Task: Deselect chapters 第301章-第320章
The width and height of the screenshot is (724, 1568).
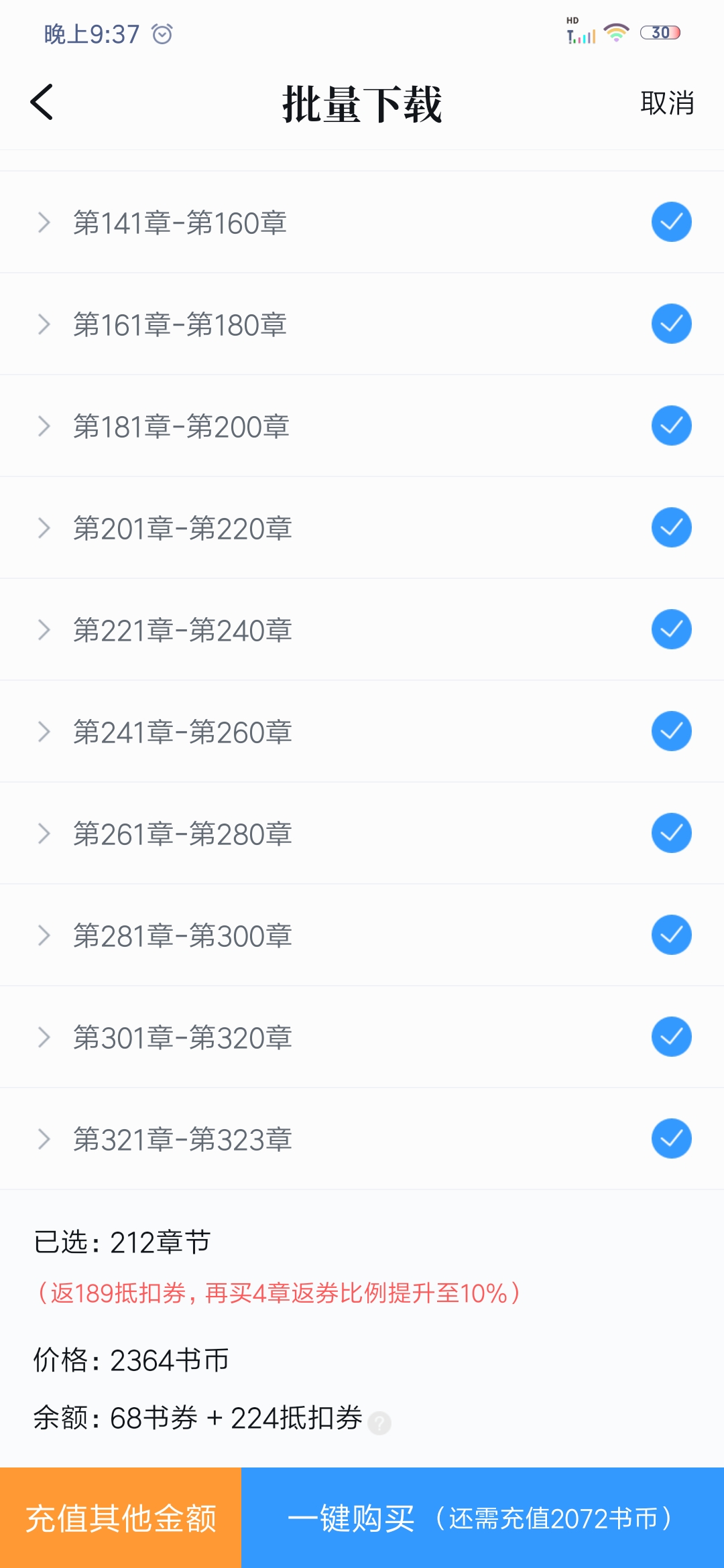Action: [671, 1037]
